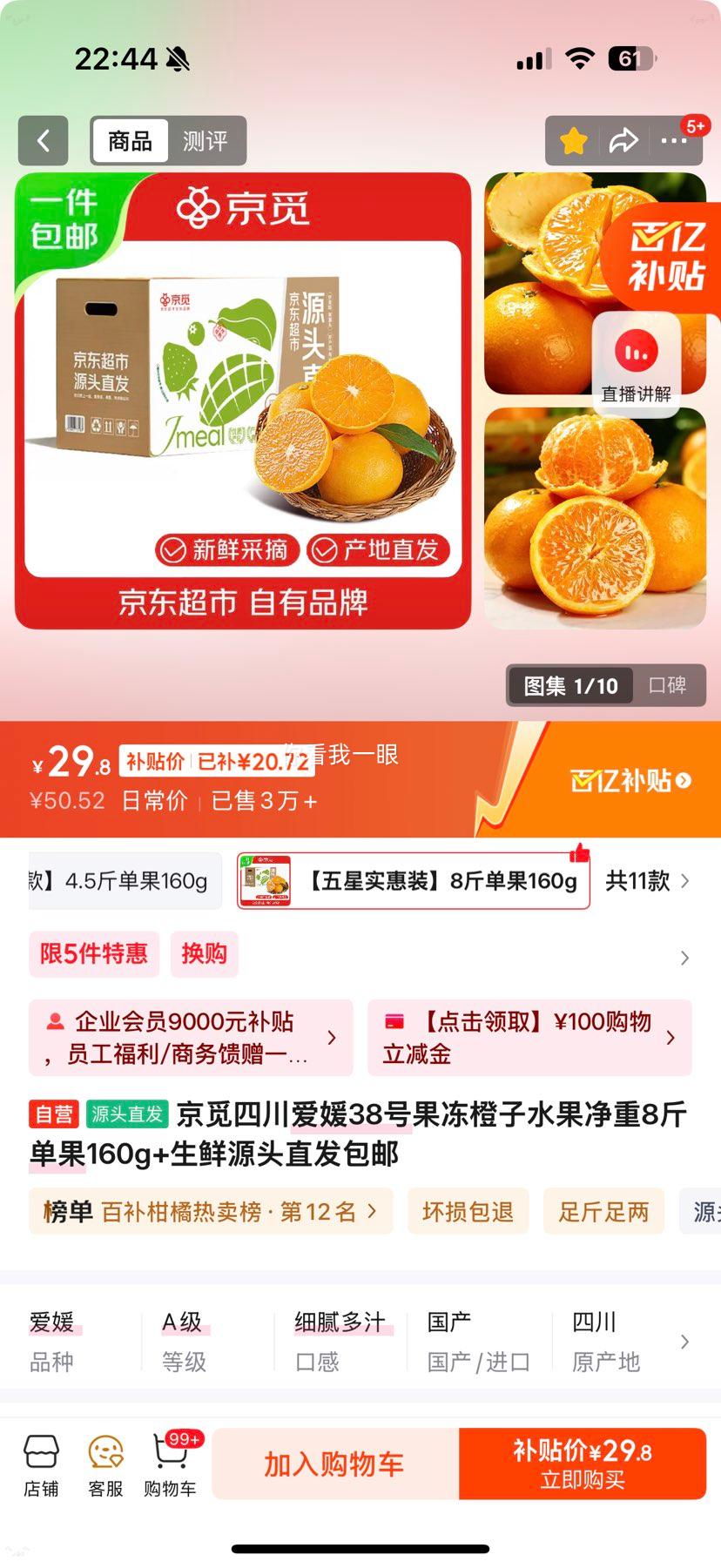Open the 店铺 shop icon
Image resolution: width=721 pixels, height=1568 pixels.
[43, 1463]
